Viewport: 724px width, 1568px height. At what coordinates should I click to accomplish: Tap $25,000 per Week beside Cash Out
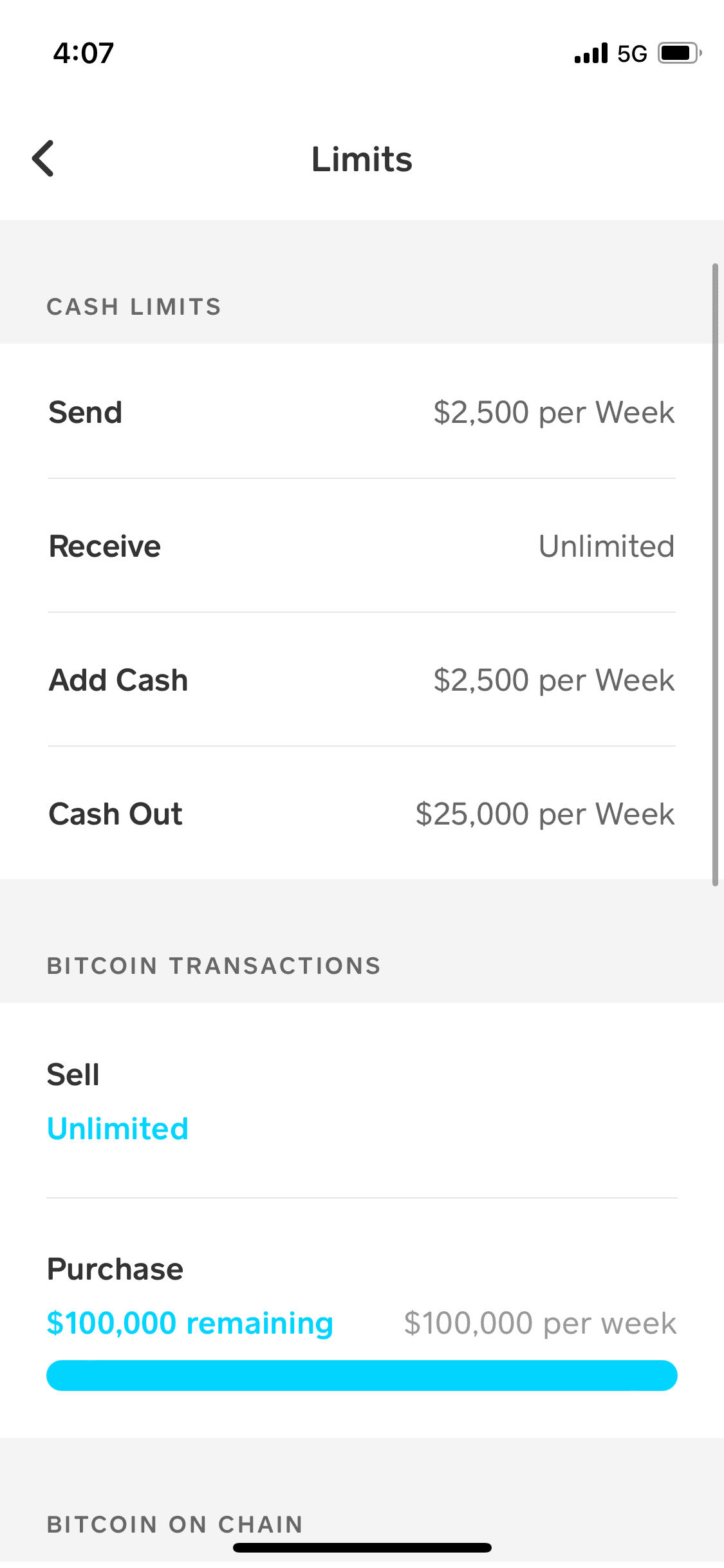pyautogui.click(x=545, y=814)
